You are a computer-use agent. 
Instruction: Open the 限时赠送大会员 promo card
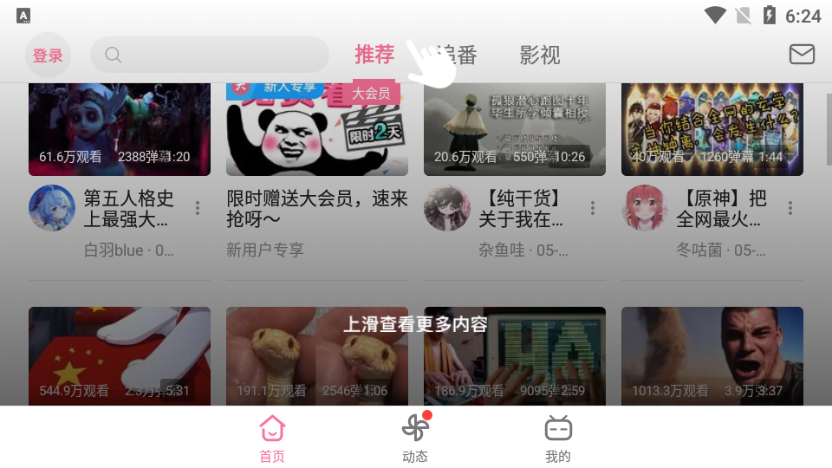(317, 130)
